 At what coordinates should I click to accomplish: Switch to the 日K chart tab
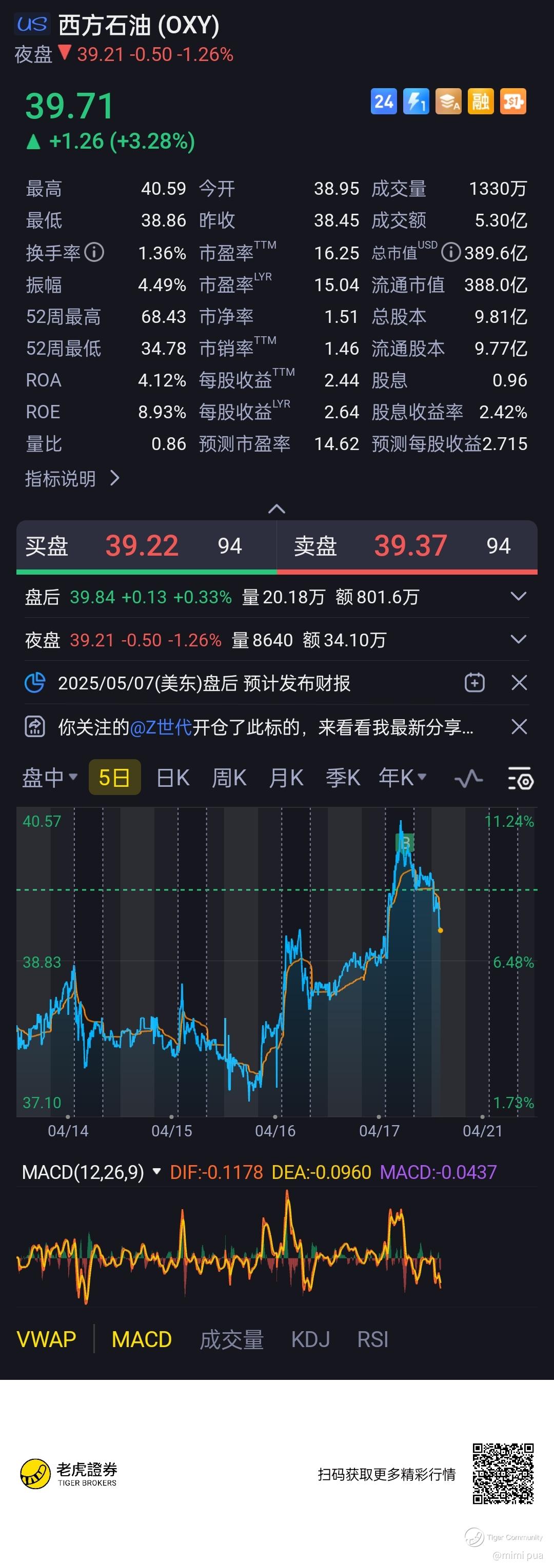172,777
